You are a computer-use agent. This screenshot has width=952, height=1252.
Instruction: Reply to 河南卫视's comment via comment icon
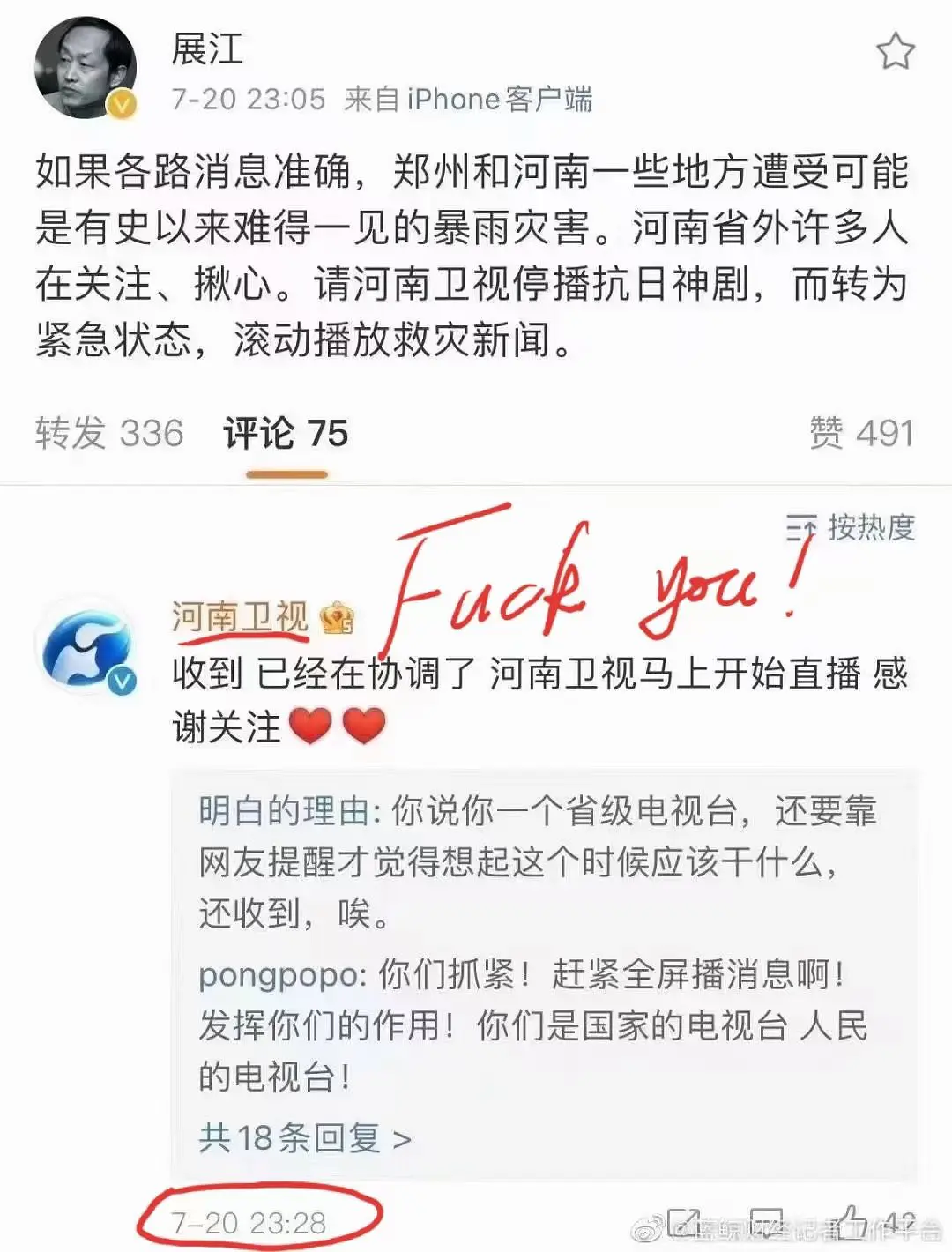click(x=765, y=1222)
